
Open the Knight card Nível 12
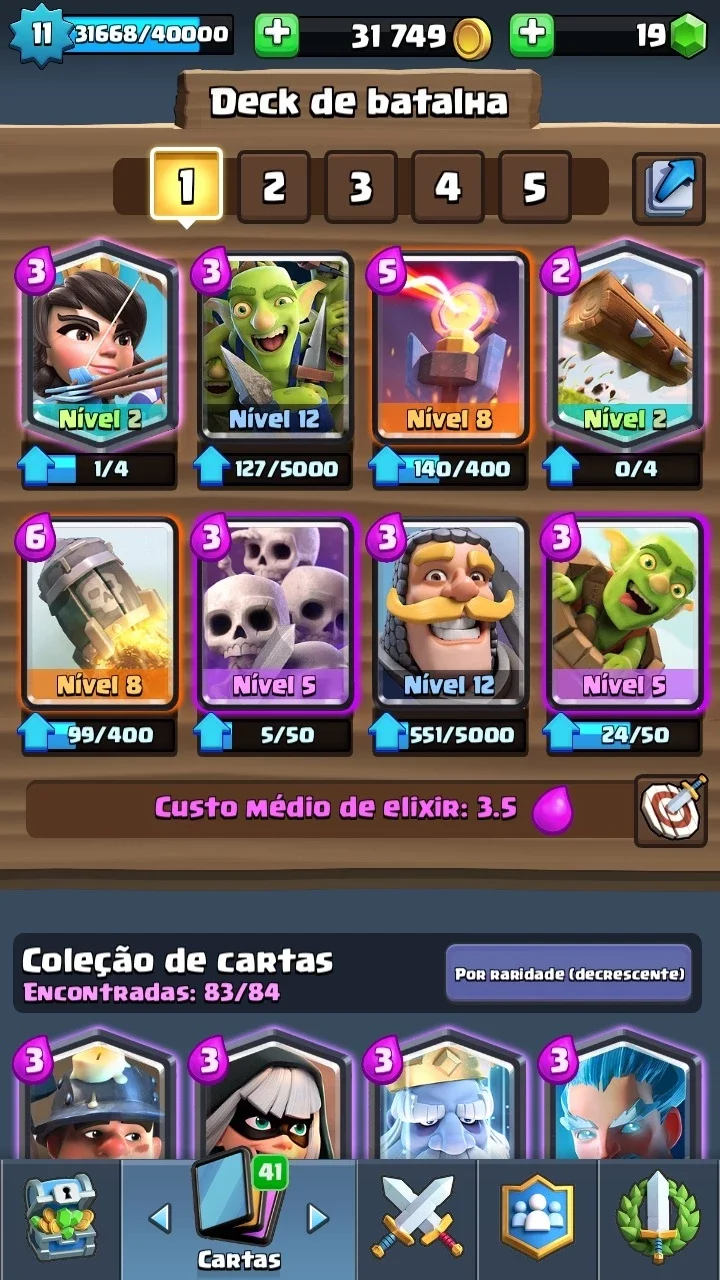click(447, 611)
